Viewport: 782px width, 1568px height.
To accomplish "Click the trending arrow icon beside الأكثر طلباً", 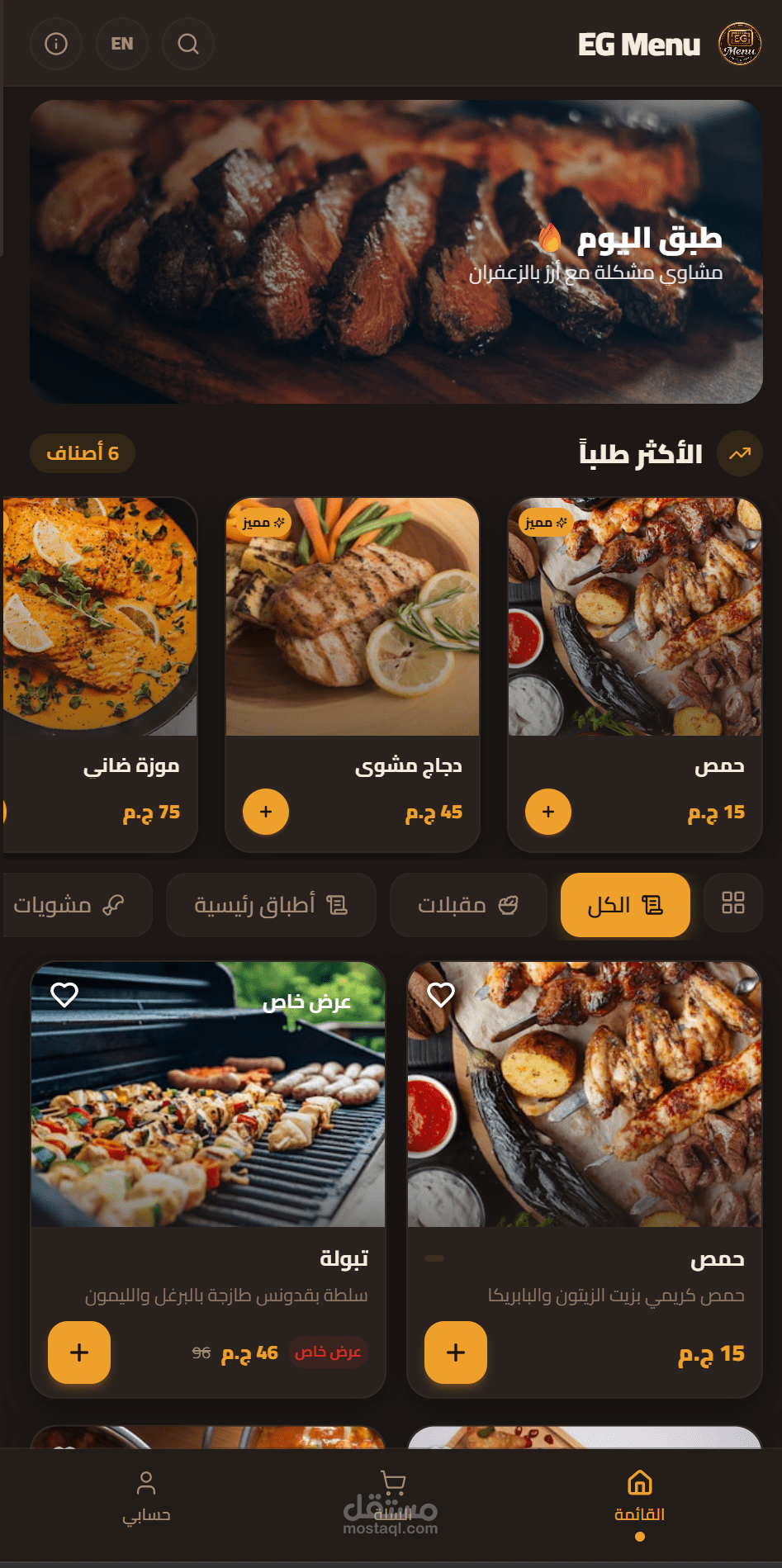I will click(740, 453).
